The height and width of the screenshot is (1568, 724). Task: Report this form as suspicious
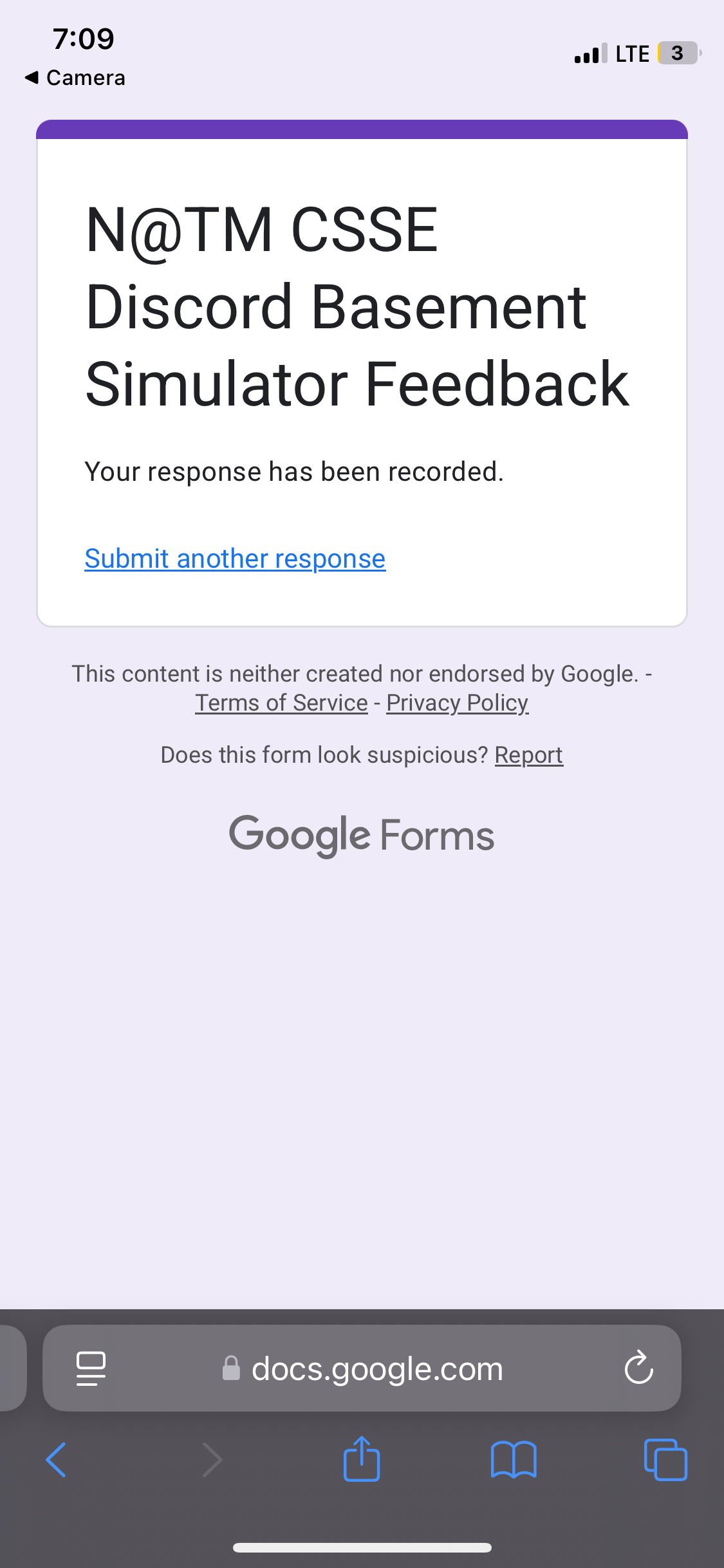(x=529, y=754)
